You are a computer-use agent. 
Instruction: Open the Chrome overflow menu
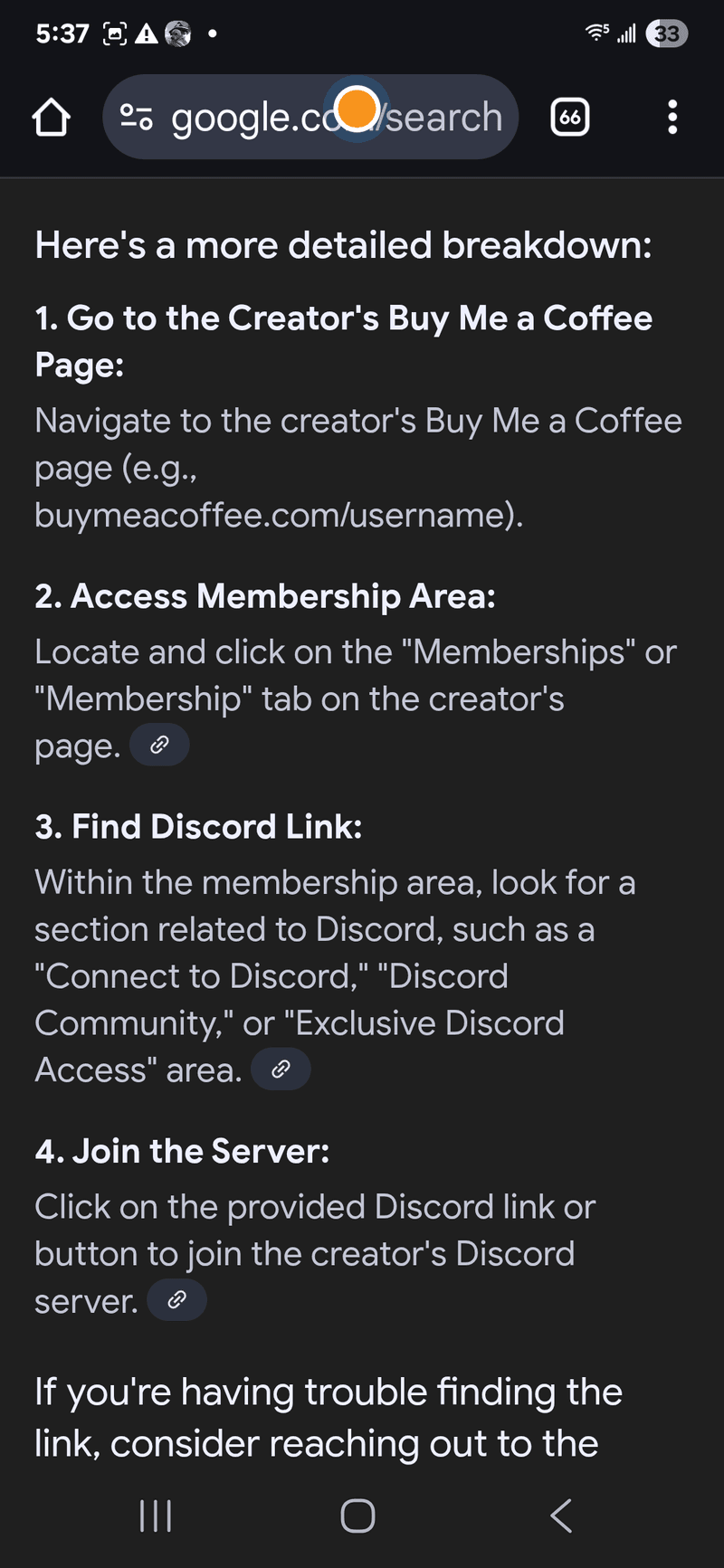(x=672, y=118)
